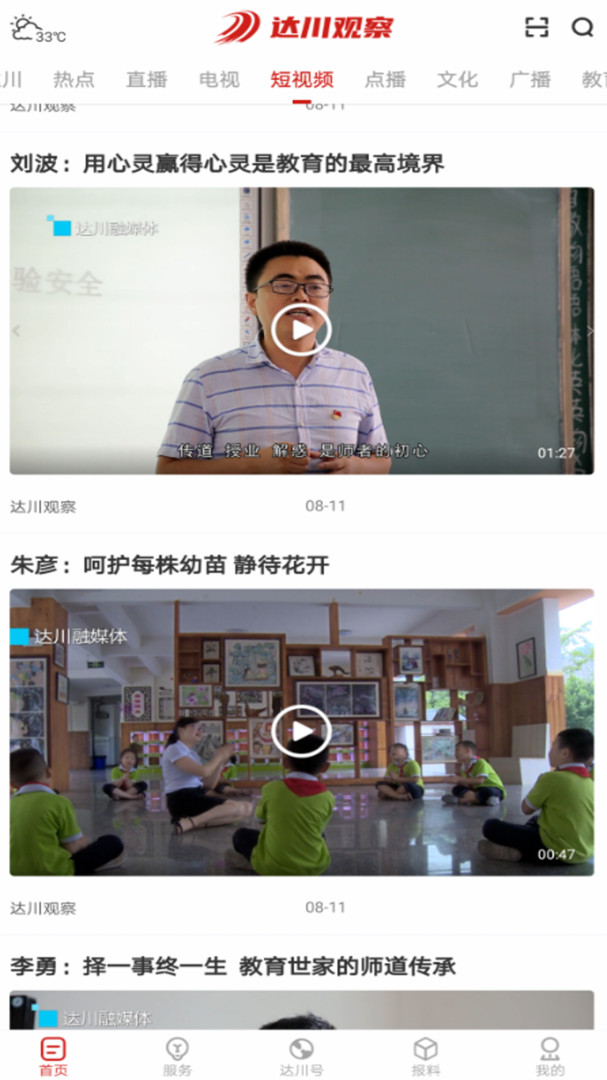This screenshot has height=1080, width=607.
Task: Open the 李勇 教育世家的师道传承 video
Action: 233,967
